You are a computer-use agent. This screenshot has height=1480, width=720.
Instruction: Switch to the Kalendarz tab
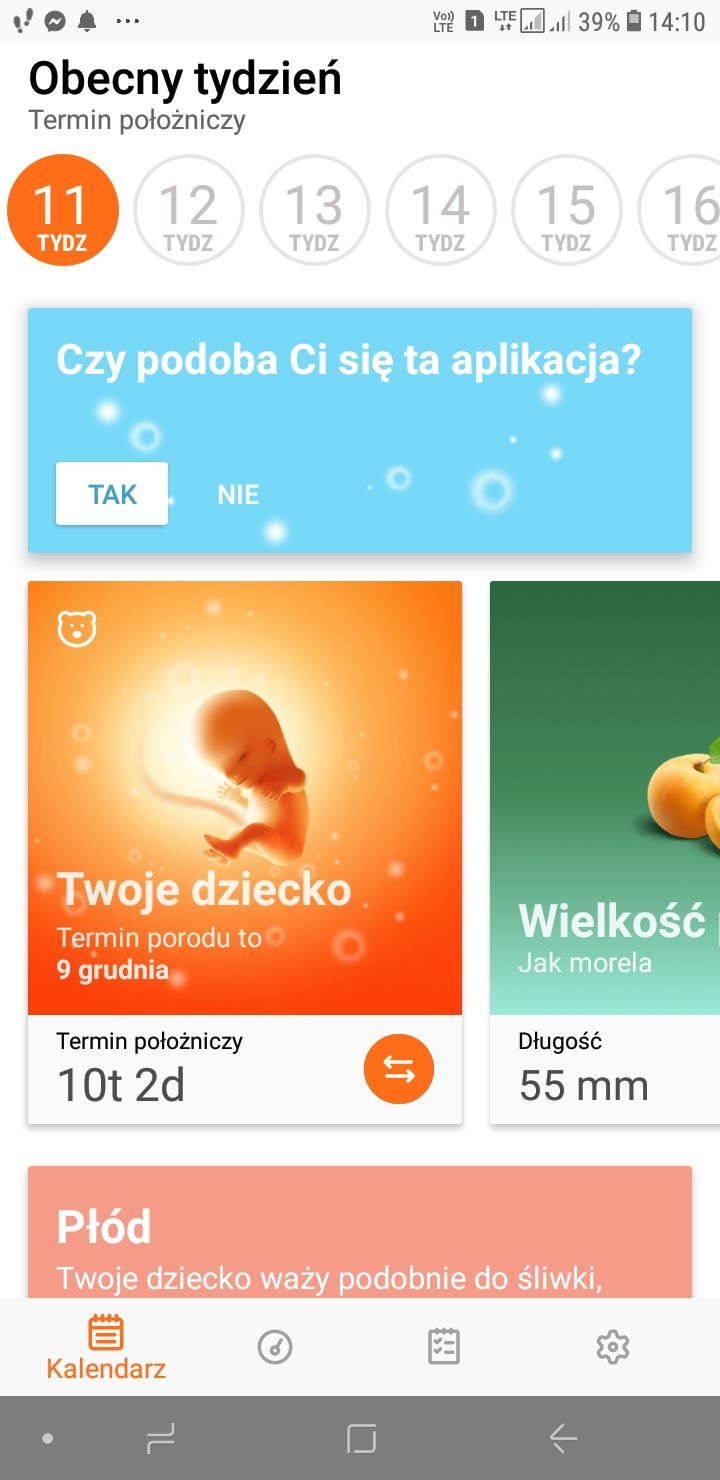[x=106, y=1347]
